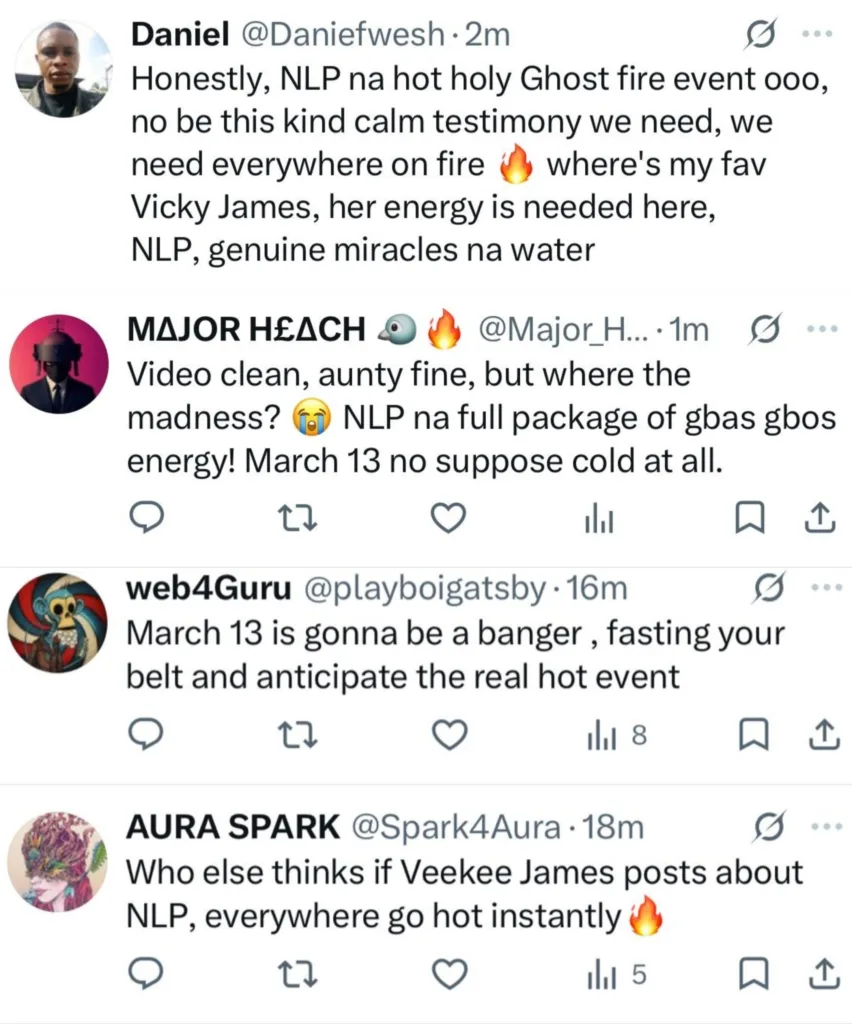The image size is (852, 1024).
Task: Like web4Guru's March 13 post
Action: click(449, 736)
